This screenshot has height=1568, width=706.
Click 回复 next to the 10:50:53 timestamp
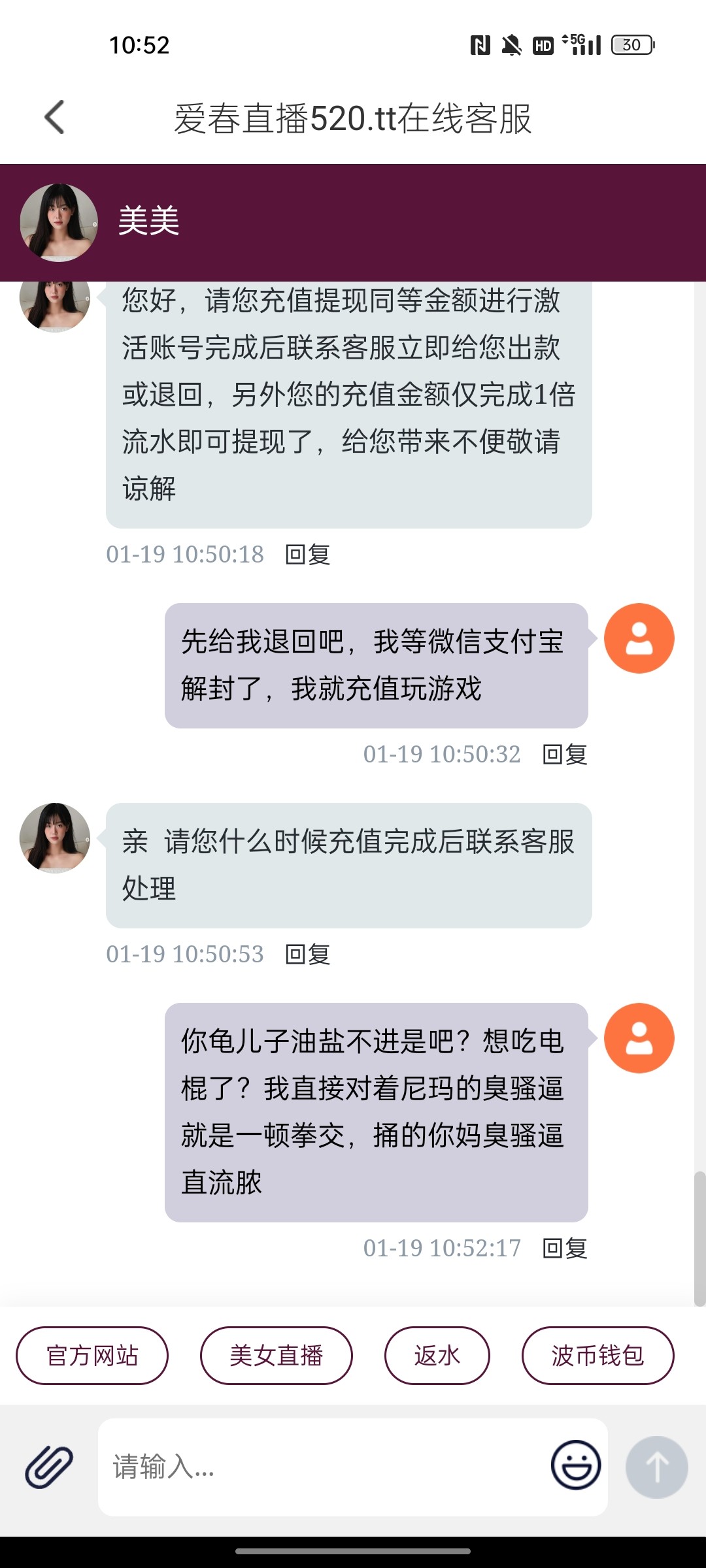pyautogui.click(x=307, y=955)
